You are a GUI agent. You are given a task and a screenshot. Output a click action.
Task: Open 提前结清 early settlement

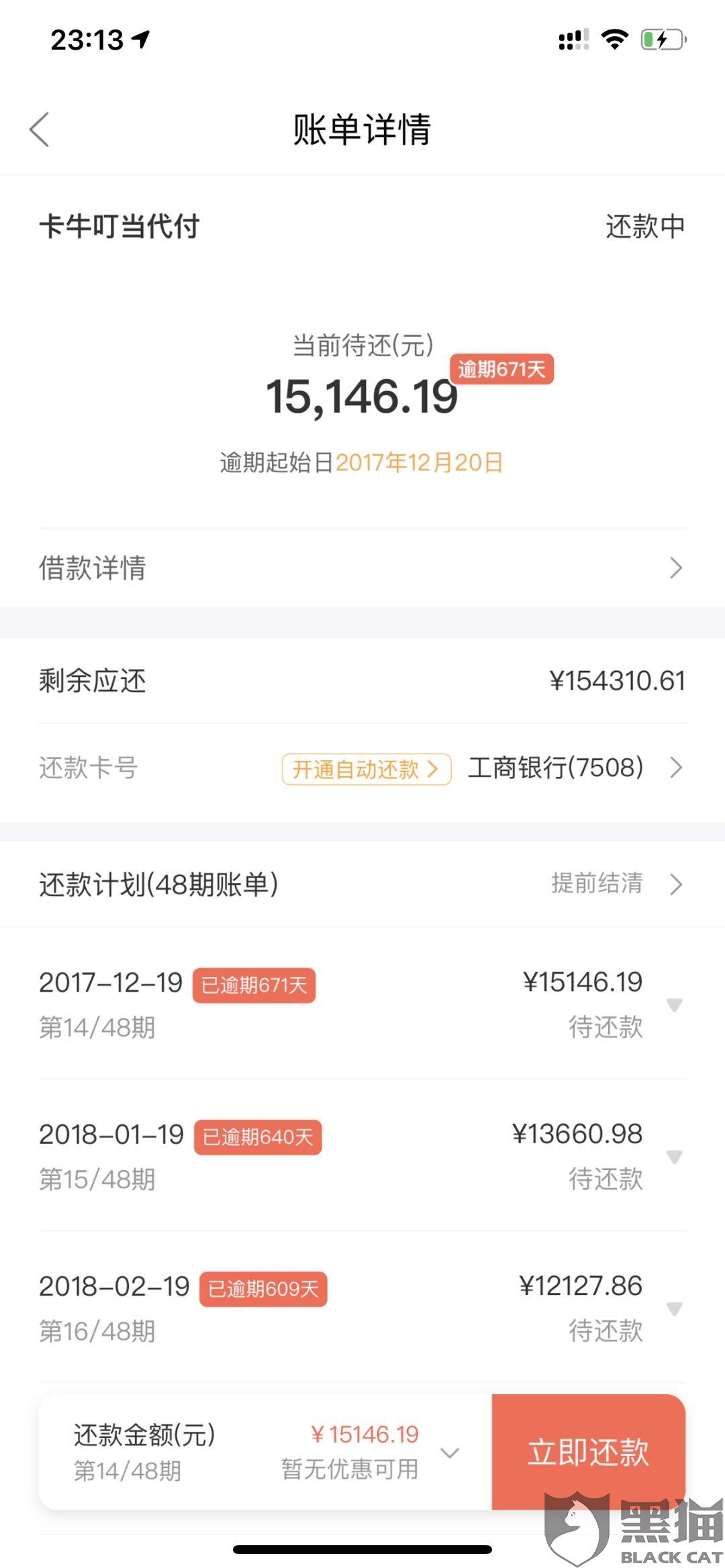pyautogui.click(x=615, y=884)
